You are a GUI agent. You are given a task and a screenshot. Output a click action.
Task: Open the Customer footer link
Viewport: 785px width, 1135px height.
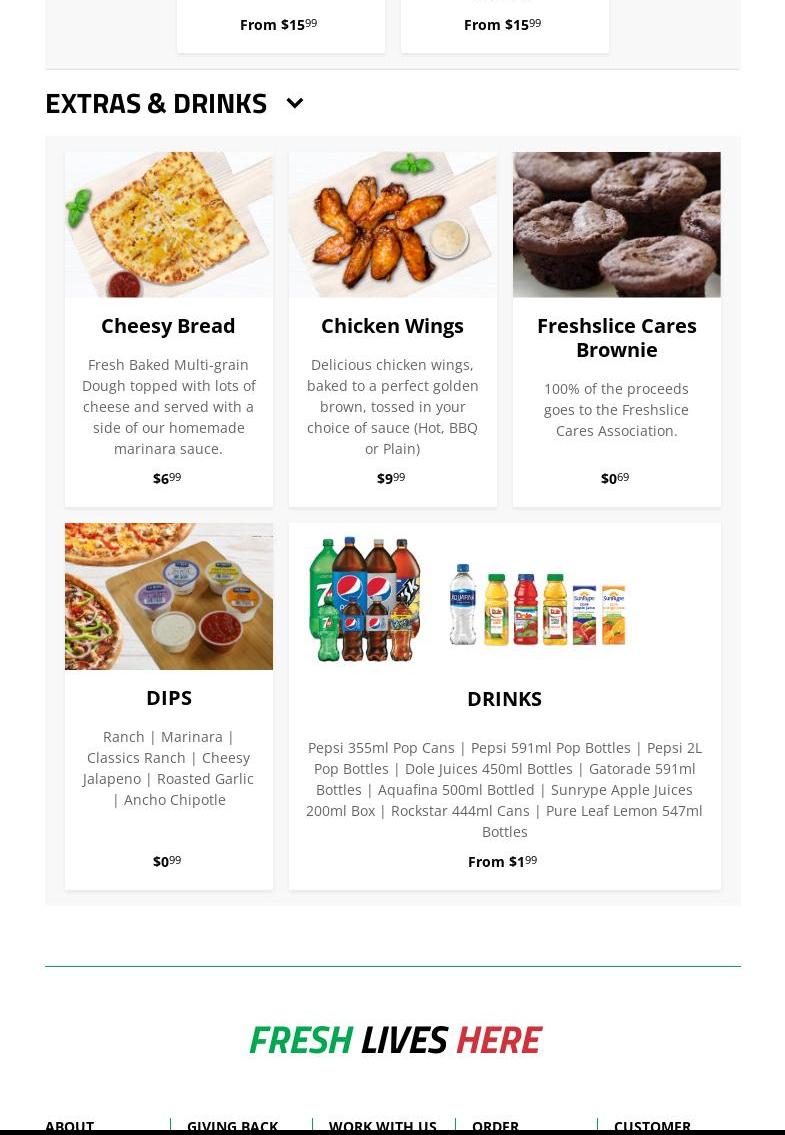pyautogui.click(x=652, y=1126)
